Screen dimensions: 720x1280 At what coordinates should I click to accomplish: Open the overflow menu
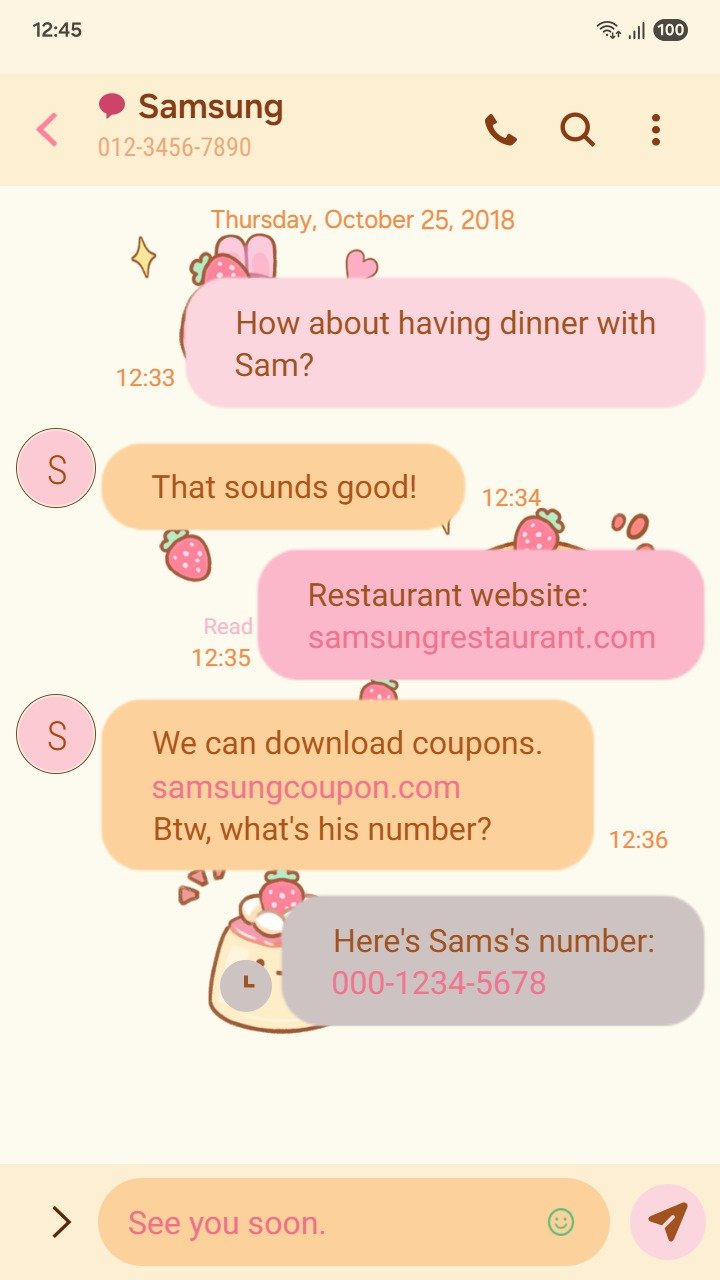655,130
